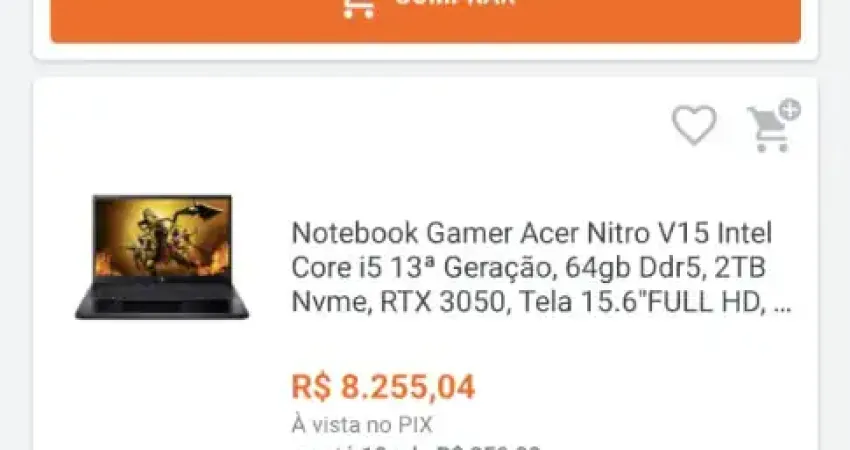Favorite the Acer Nitro V15 notebook
Screen dimensions: 850x450
pyautogui.click(x=693, y=126)
